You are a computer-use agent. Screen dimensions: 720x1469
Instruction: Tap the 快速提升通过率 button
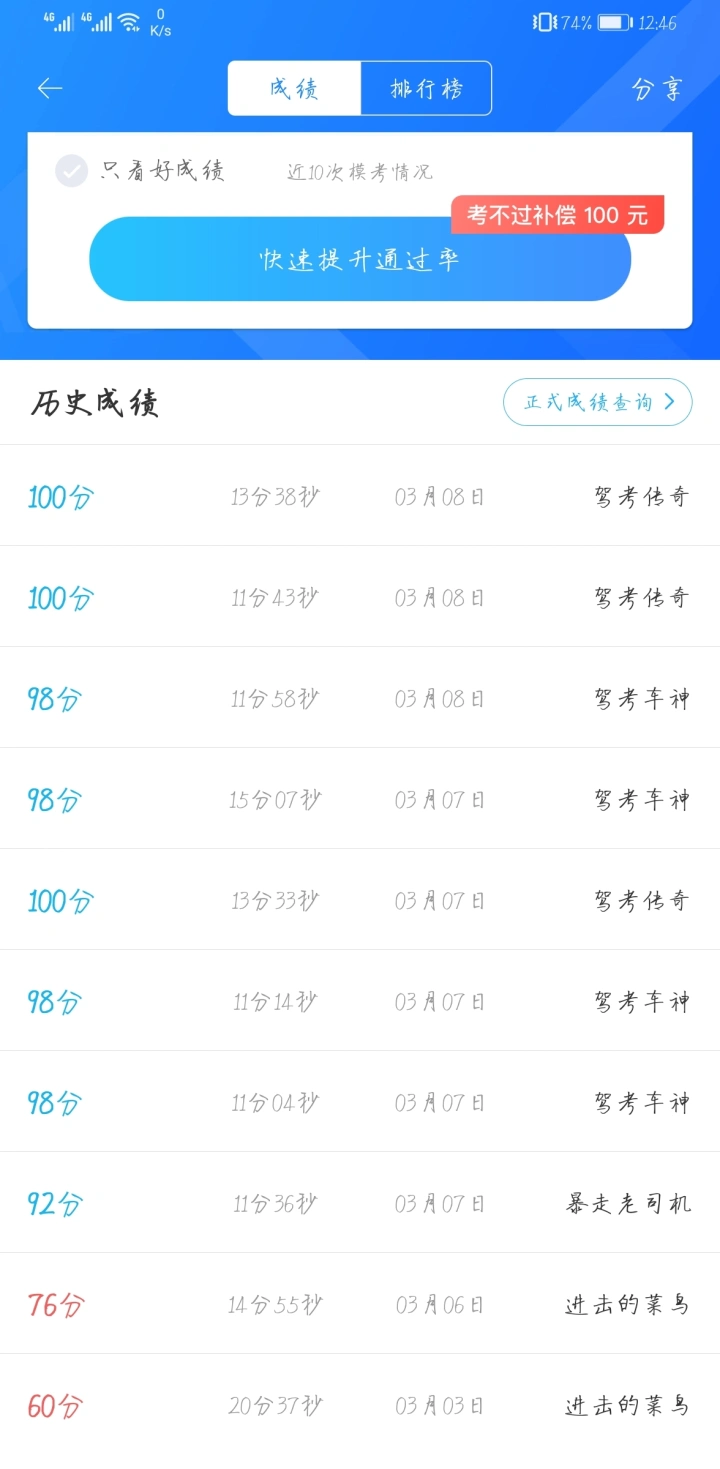click(x=360, y=259)
